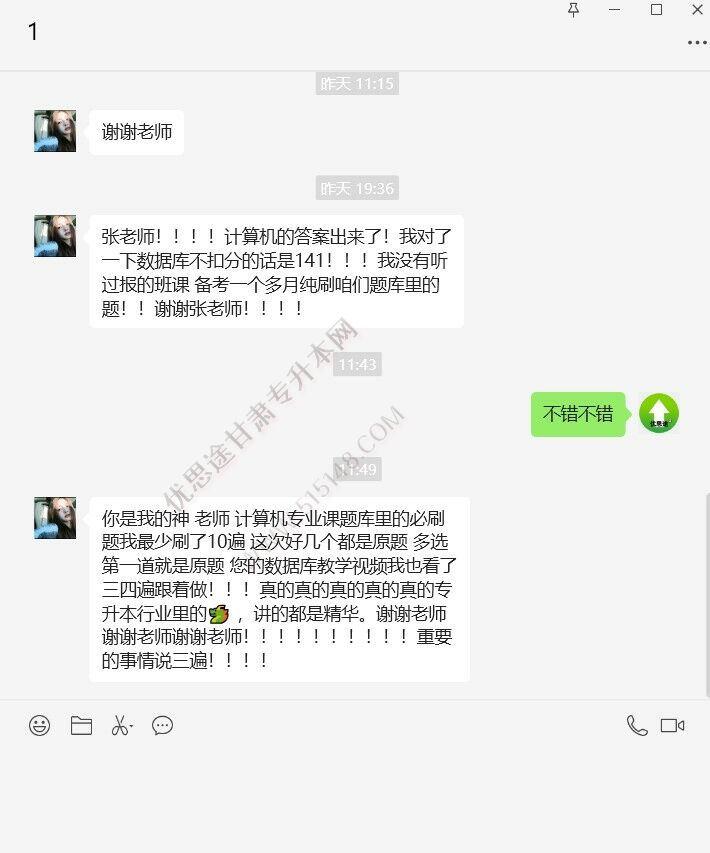Maximize the chat window
This screenshot has width=710, height=853.
tap(656, 10)
